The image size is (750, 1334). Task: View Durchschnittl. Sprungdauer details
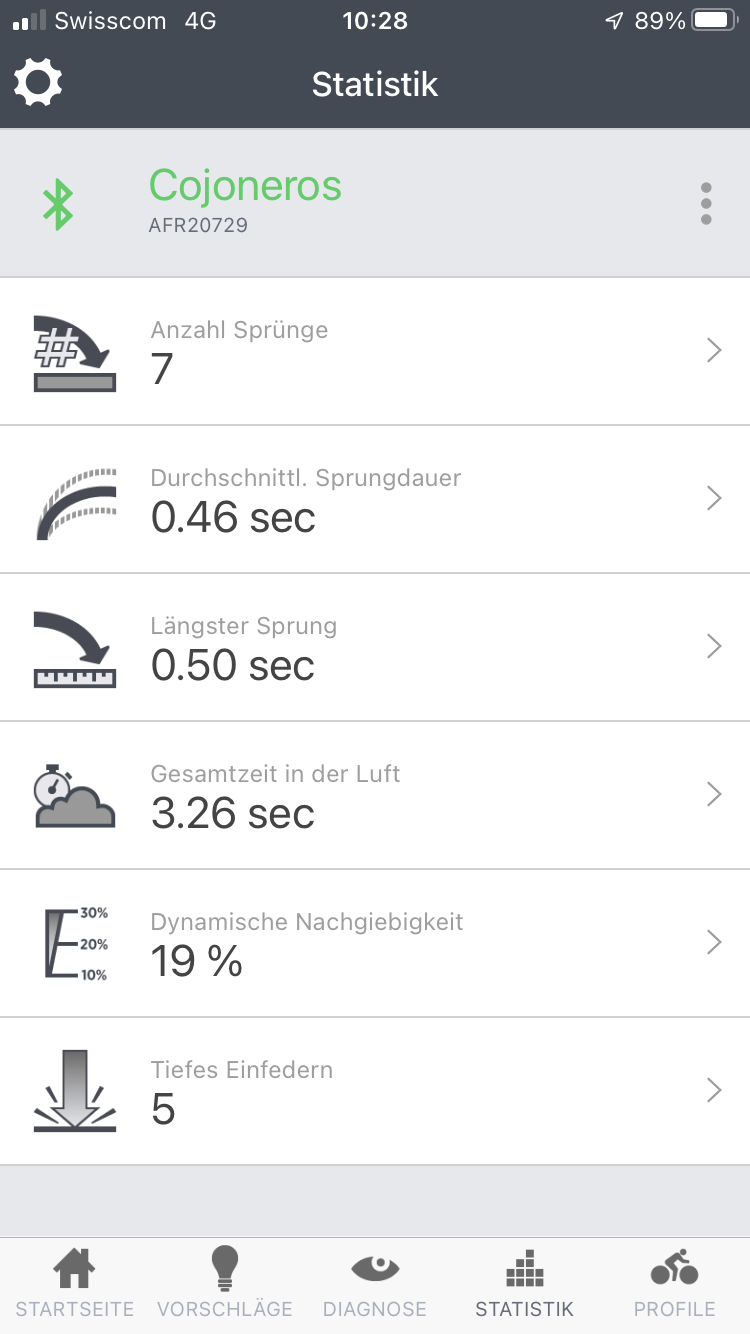[x=375, y=499]
